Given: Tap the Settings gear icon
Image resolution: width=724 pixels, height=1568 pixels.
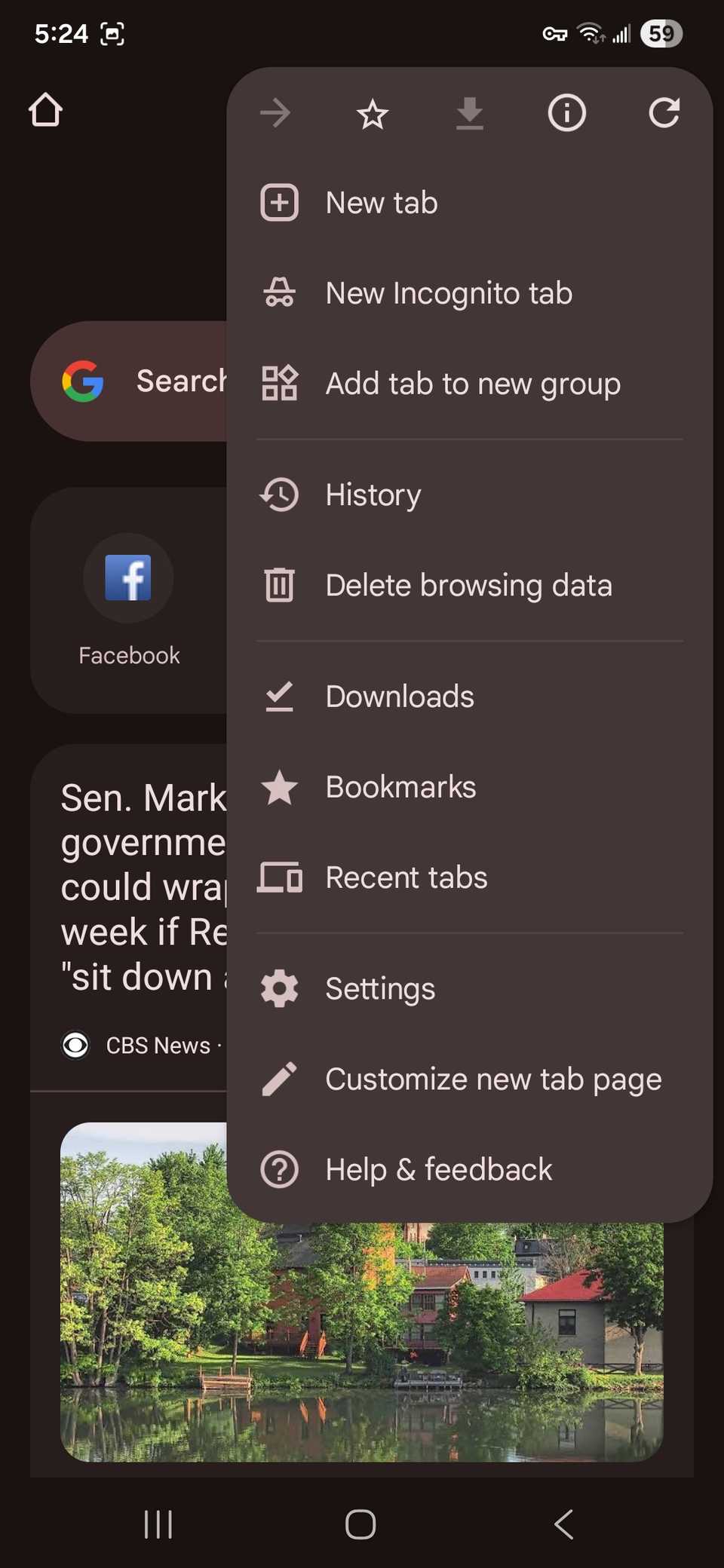Looking at the screenshot, I should (279, 988).
